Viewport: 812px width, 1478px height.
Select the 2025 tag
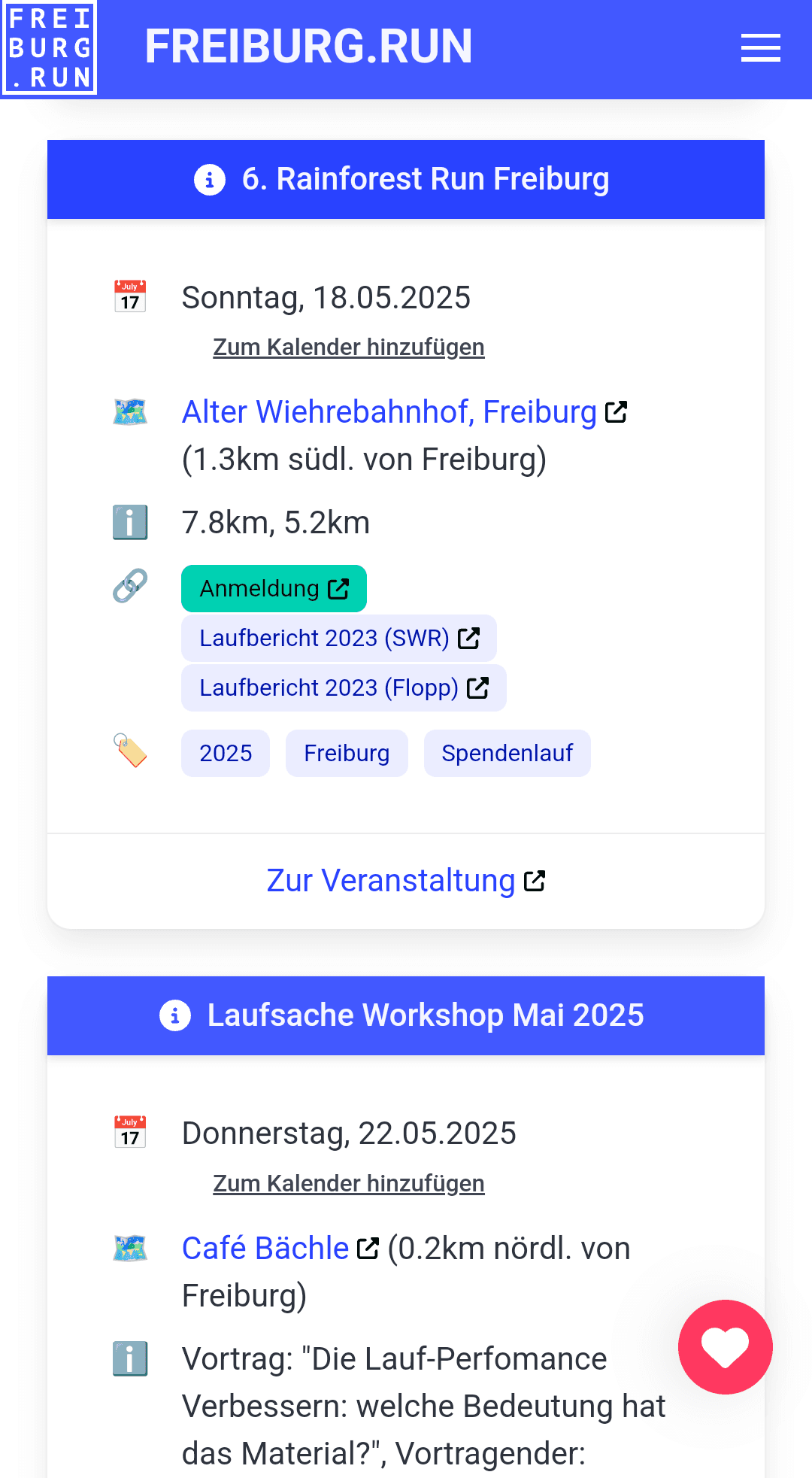coord(226,753)
